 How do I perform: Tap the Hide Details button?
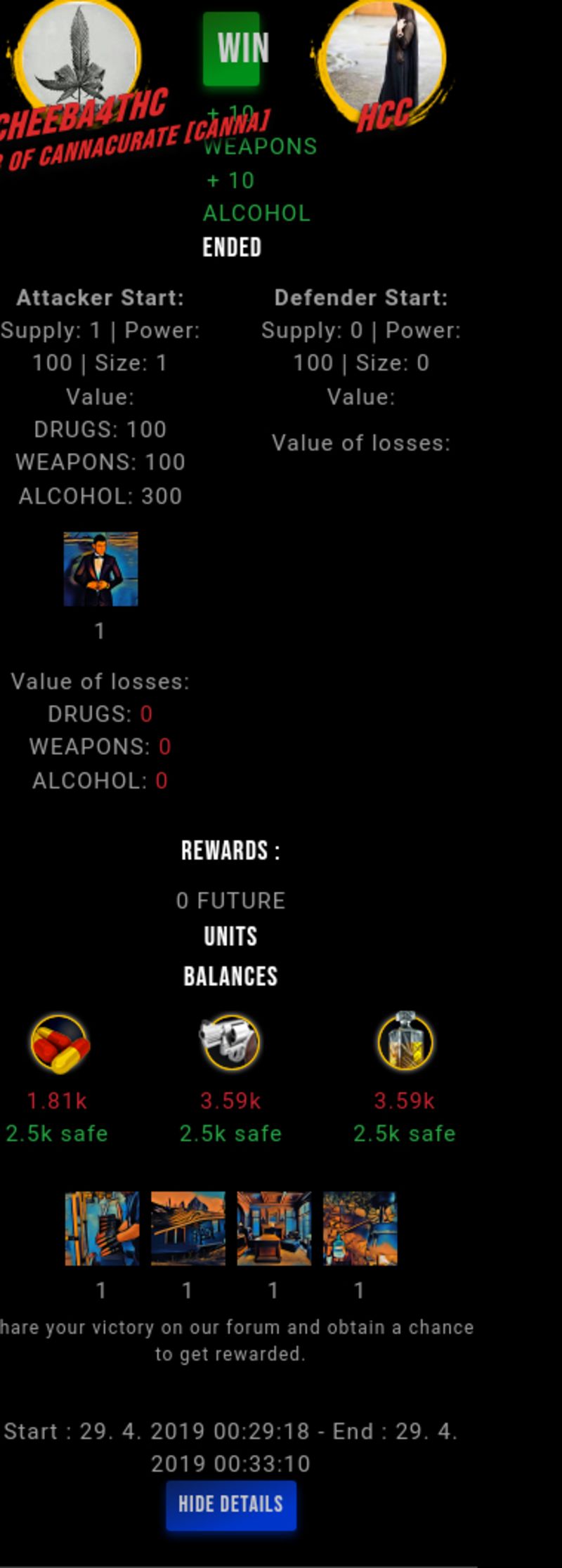pyautogui.click(x=230, y=1505)
